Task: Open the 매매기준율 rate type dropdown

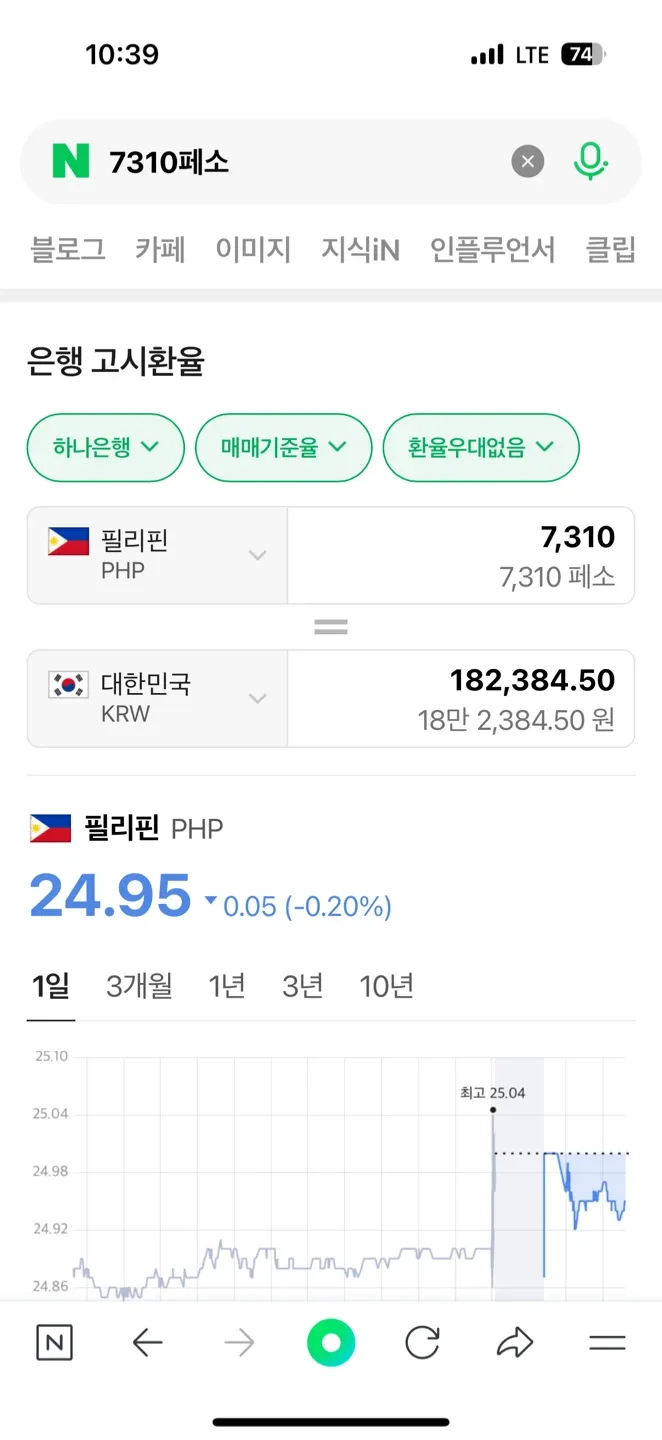Action: [x=283, y=447]
